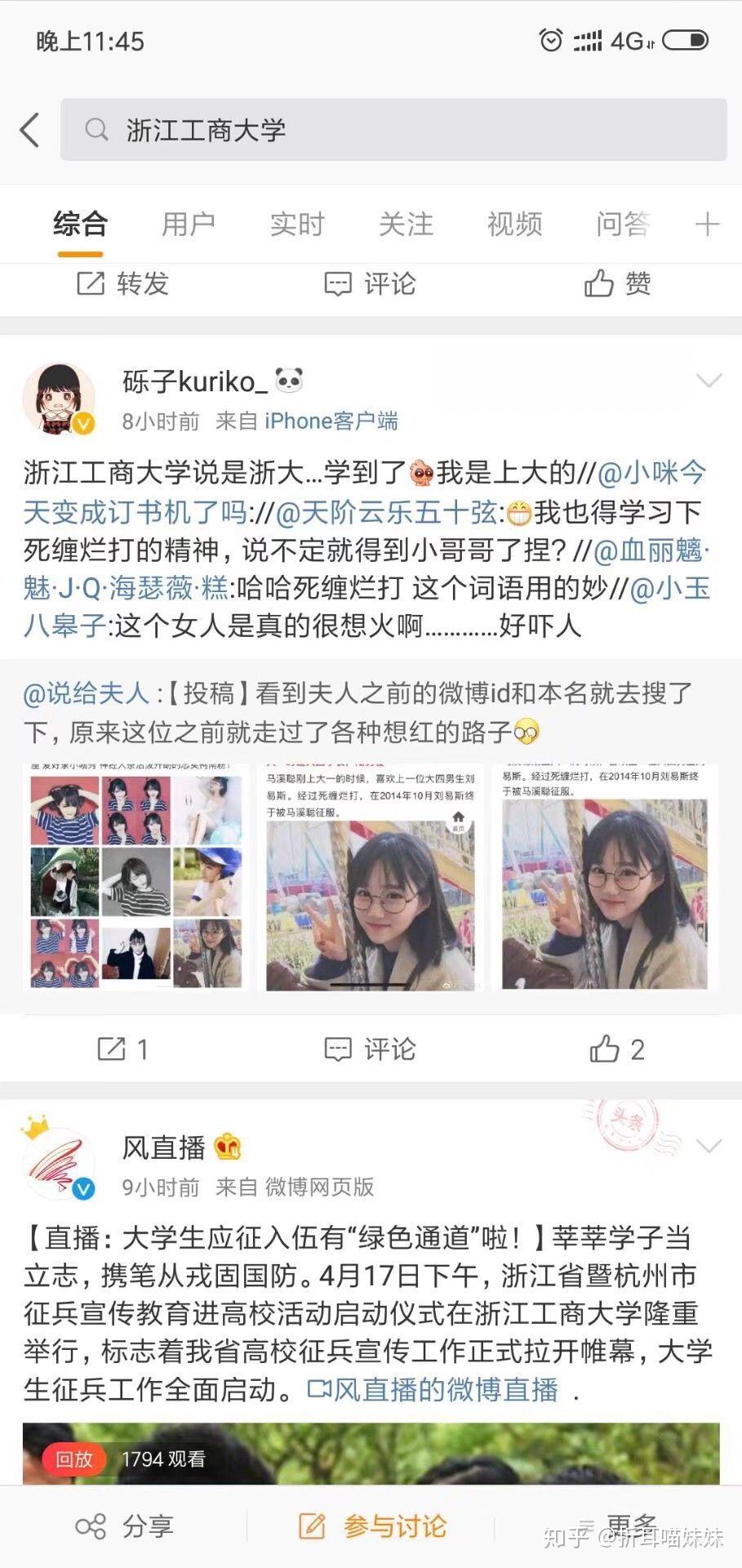Switch to the 问答 tab
The image size is (742, 1568).
coord(622,224)
